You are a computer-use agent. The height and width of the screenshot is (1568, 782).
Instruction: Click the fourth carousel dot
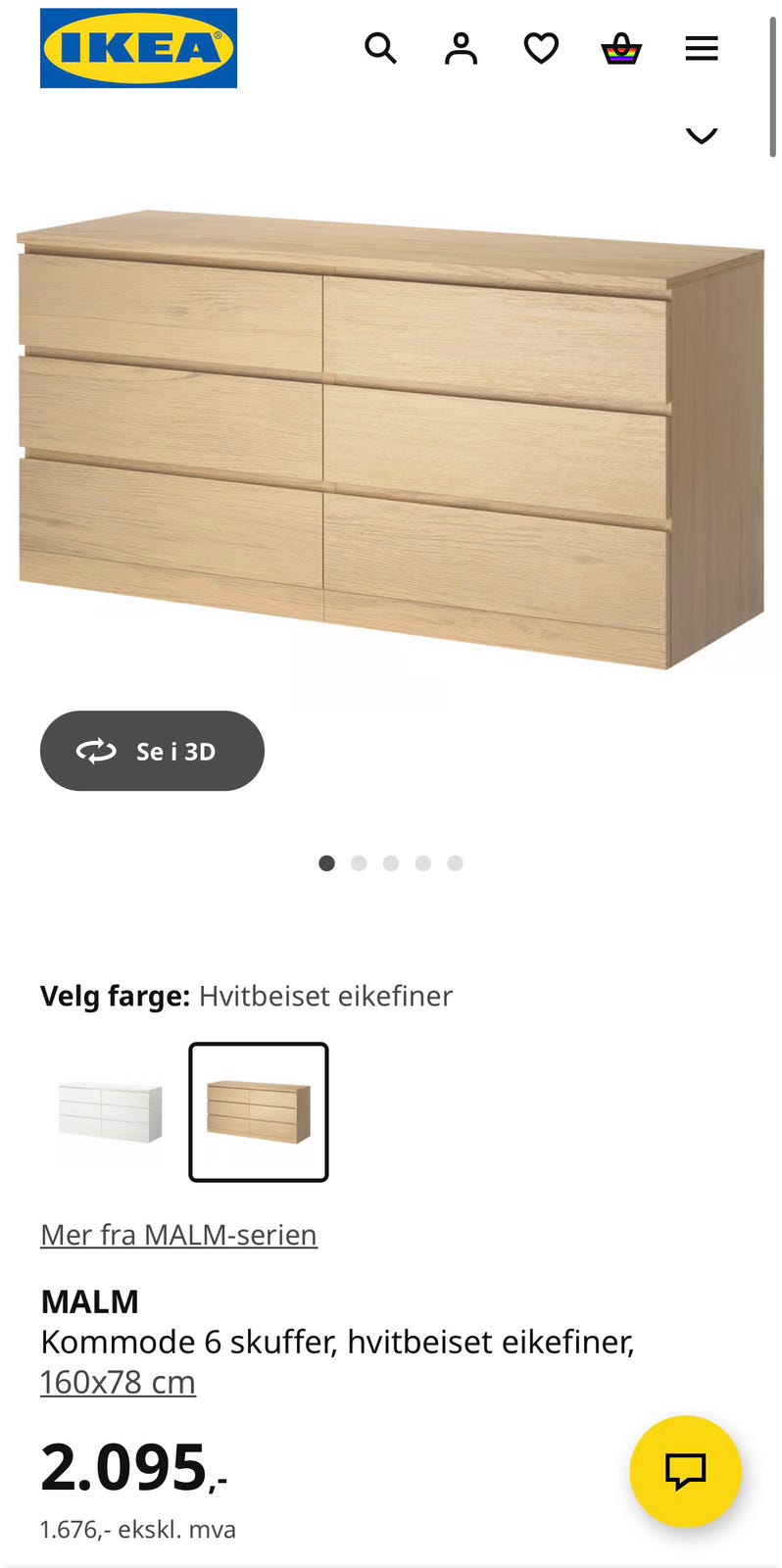pyautogui.click(x=422, y=863)
